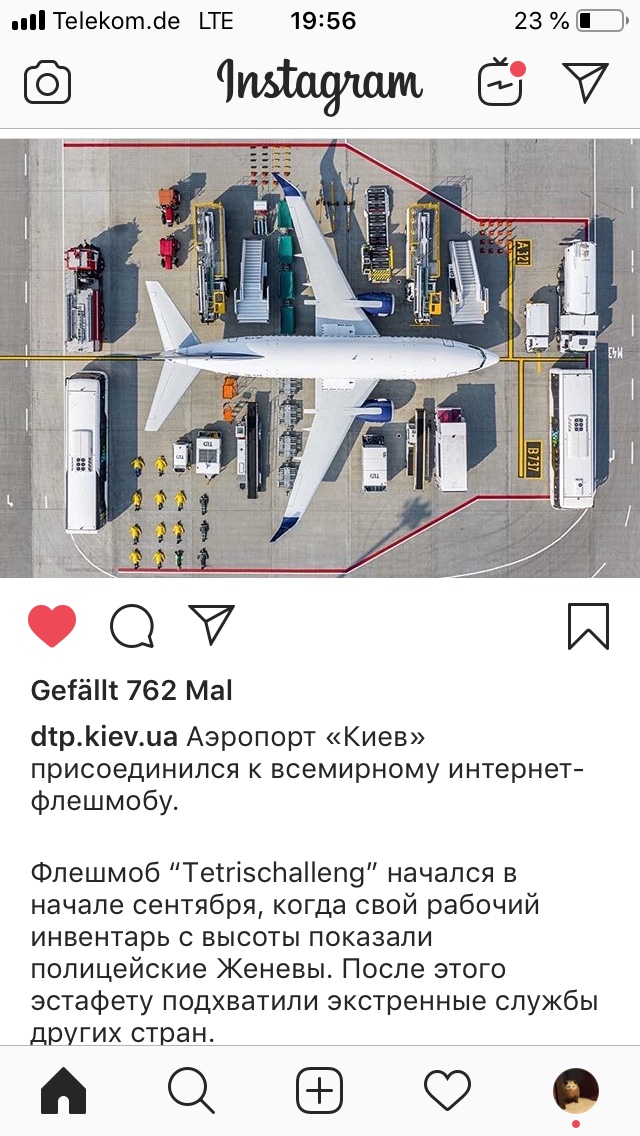The image size is (640, 1136).
Task: Open dtp.kiev.ua profile from caption
Action: pyautogui.click(x=104, y=738)
